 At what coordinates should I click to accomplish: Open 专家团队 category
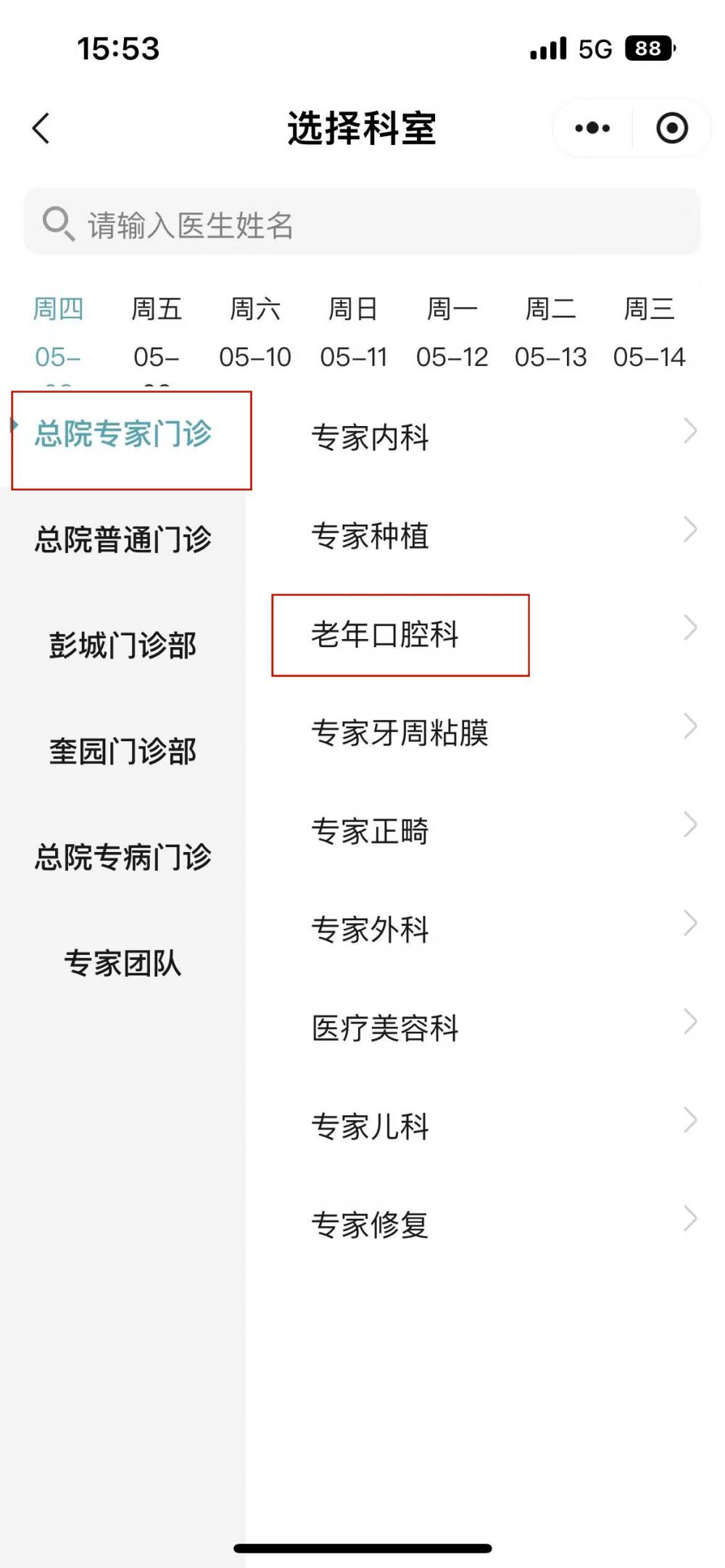[123, 963]
